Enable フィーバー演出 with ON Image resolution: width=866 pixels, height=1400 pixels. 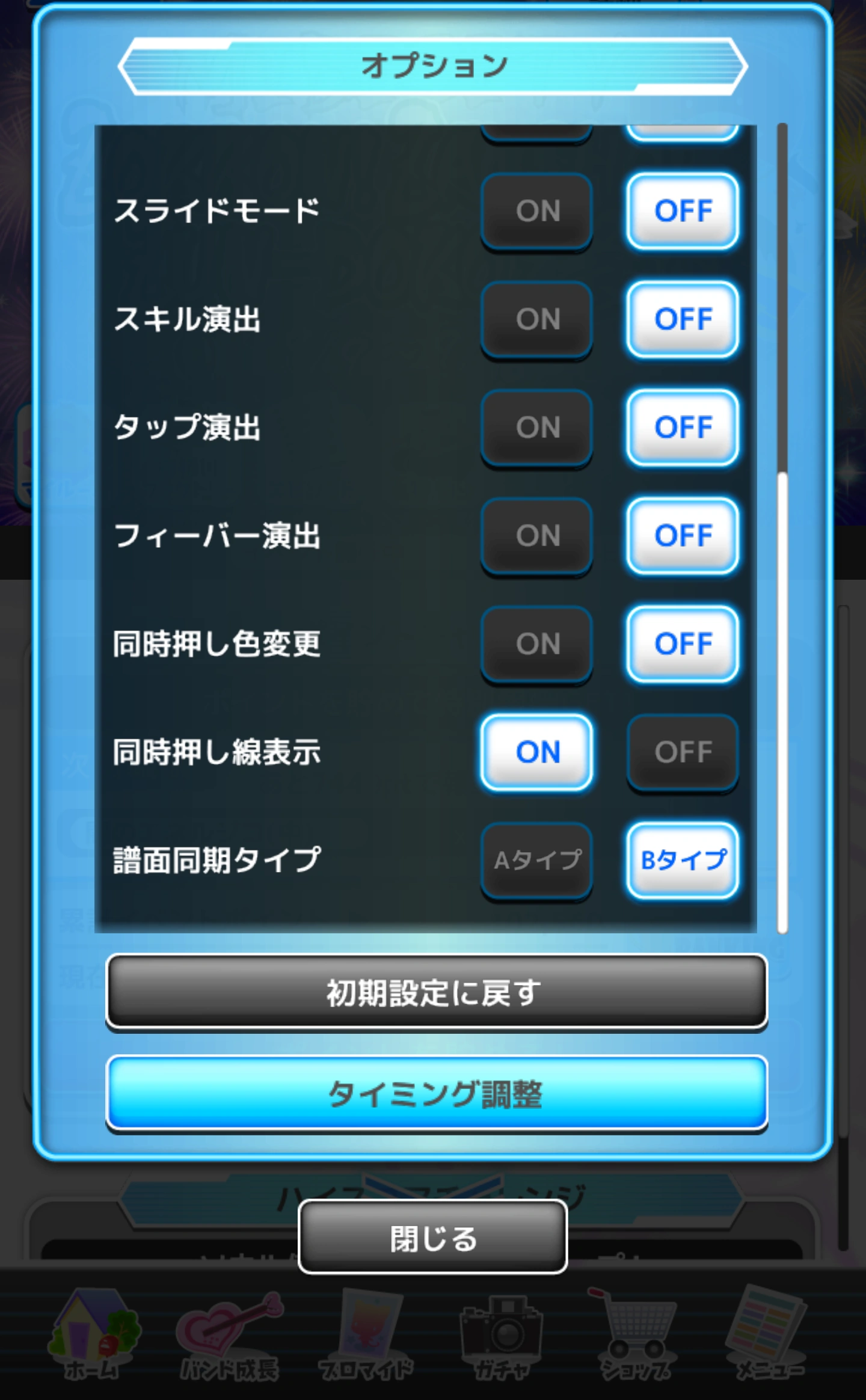click(x=537, y=536)
